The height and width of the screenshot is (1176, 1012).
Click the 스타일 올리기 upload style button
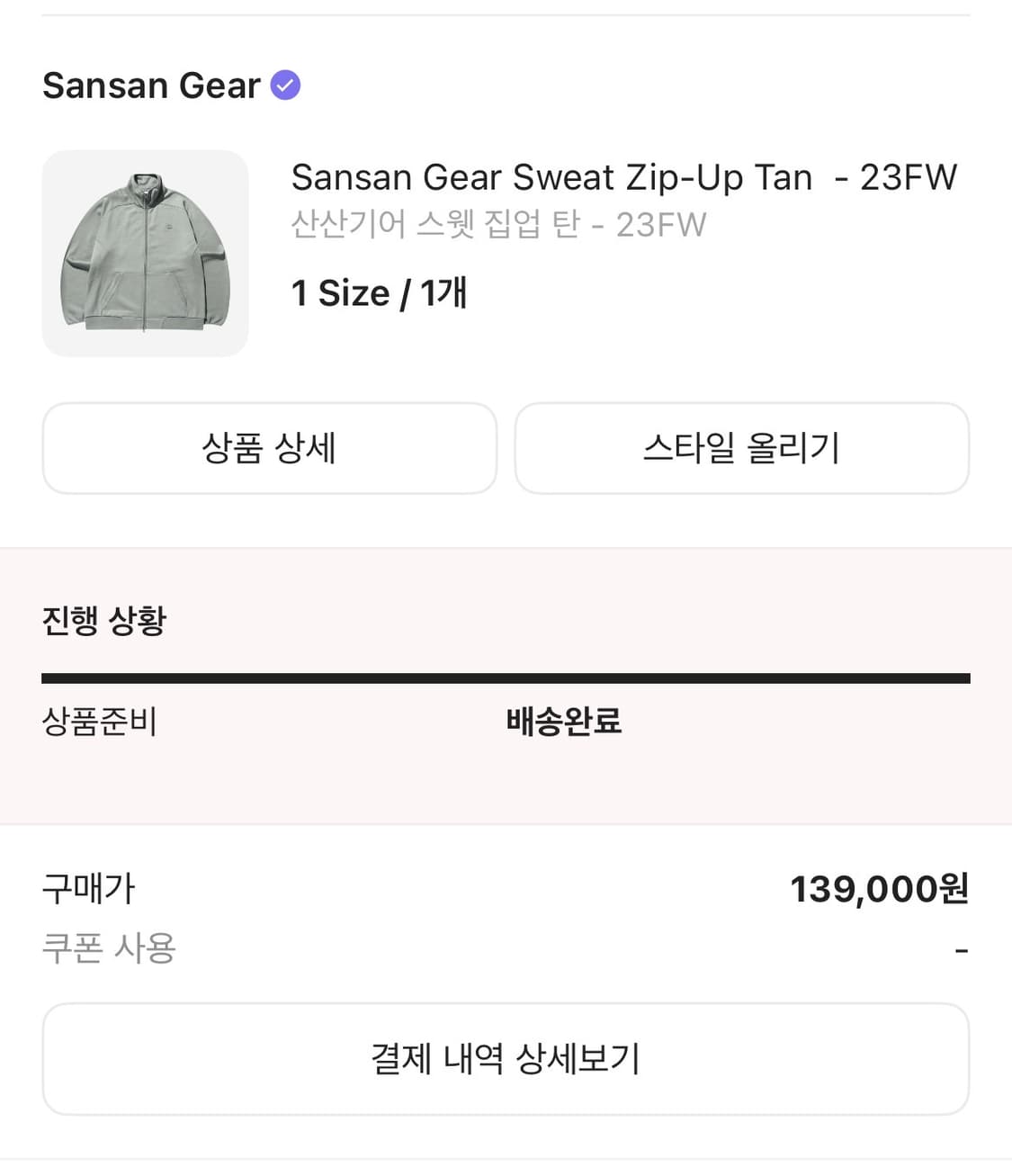tap(742, 448)
